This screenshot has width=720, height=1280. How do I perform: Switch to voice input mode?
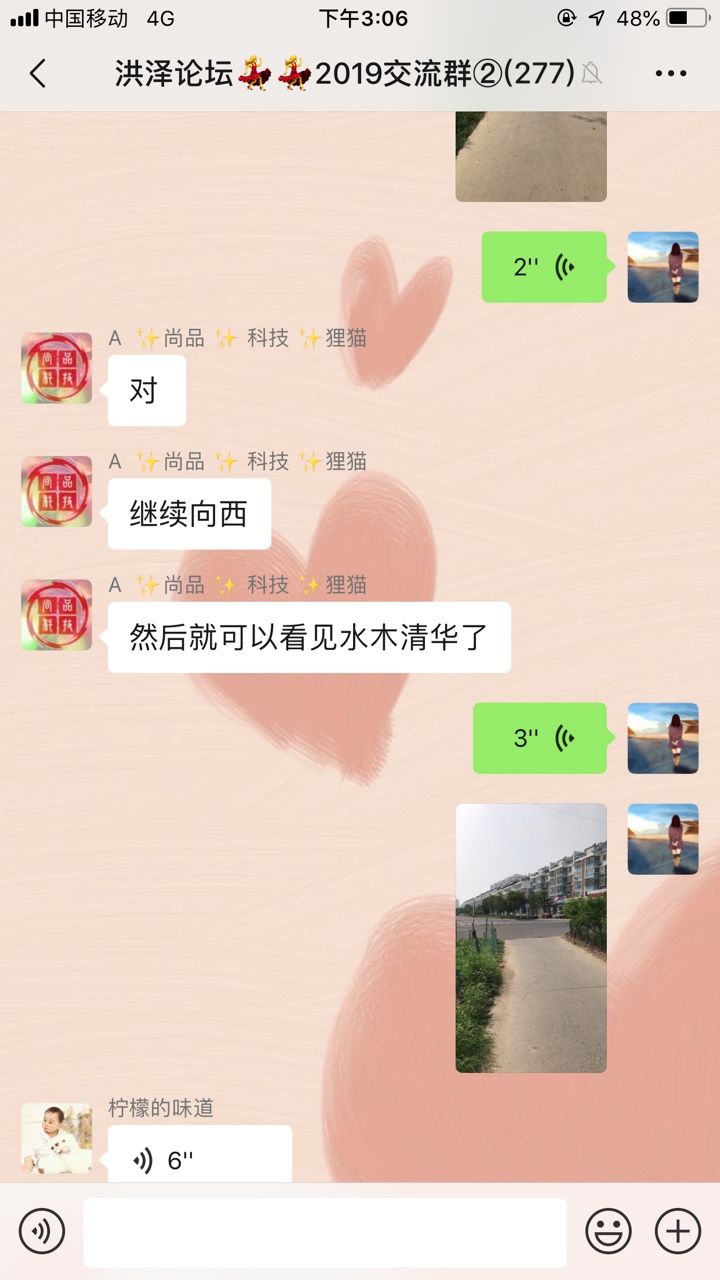tap(42, 1231)
